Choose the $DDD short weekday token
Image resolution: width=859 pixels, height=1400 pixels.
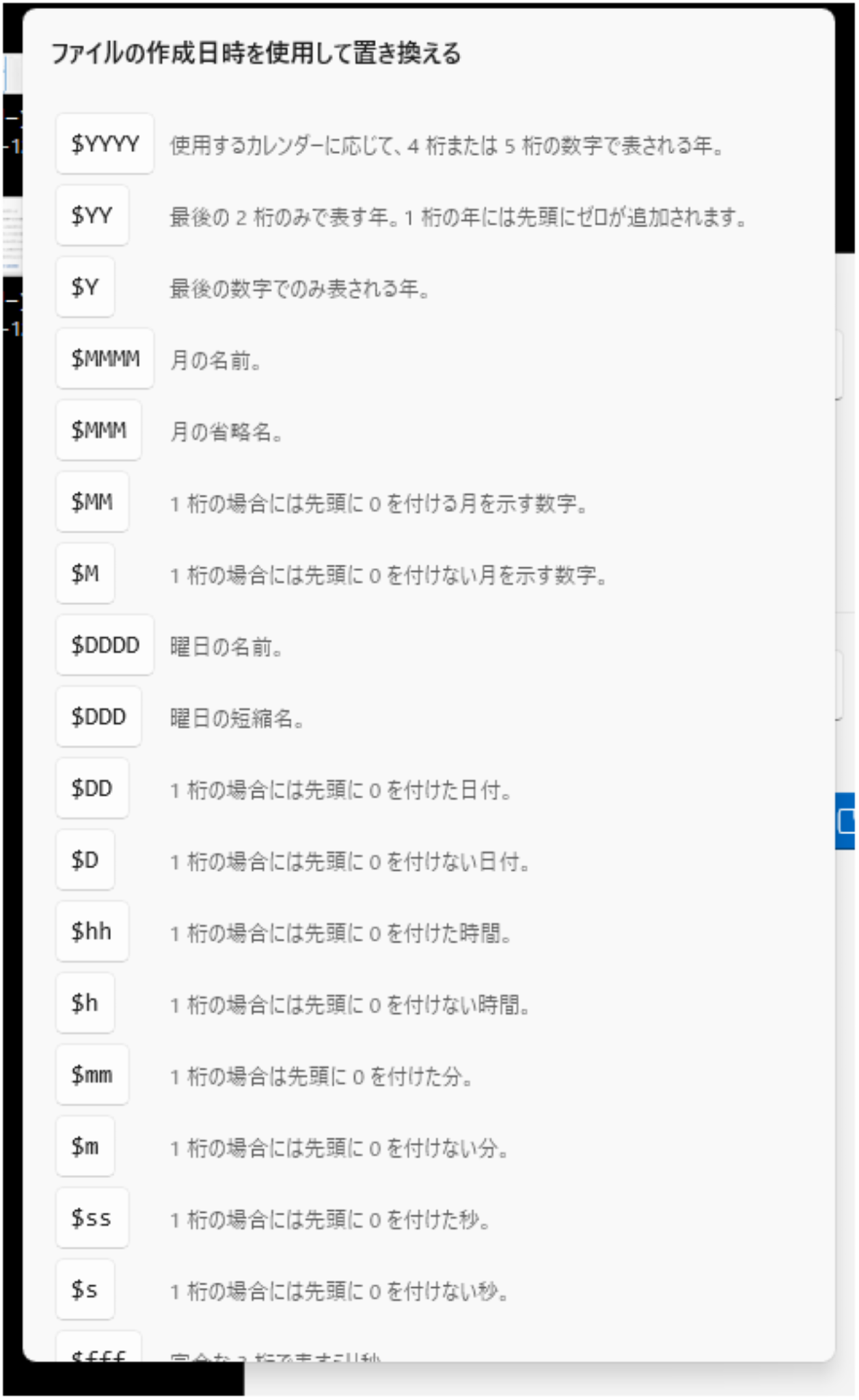click(98, 716)
